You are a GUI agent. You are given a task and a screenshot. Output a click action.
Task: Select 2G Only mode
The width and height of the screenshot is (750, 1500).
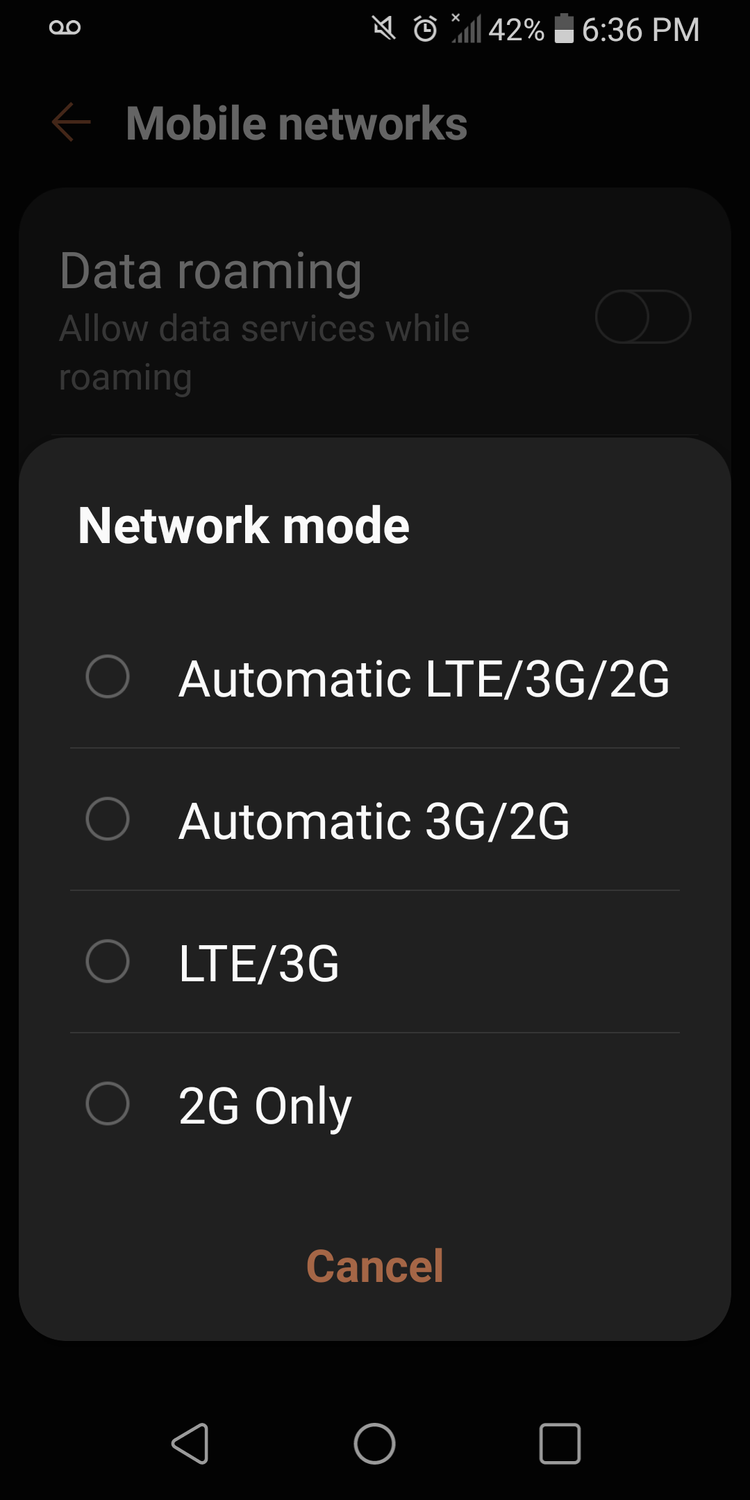click(x=375, y=1105)
